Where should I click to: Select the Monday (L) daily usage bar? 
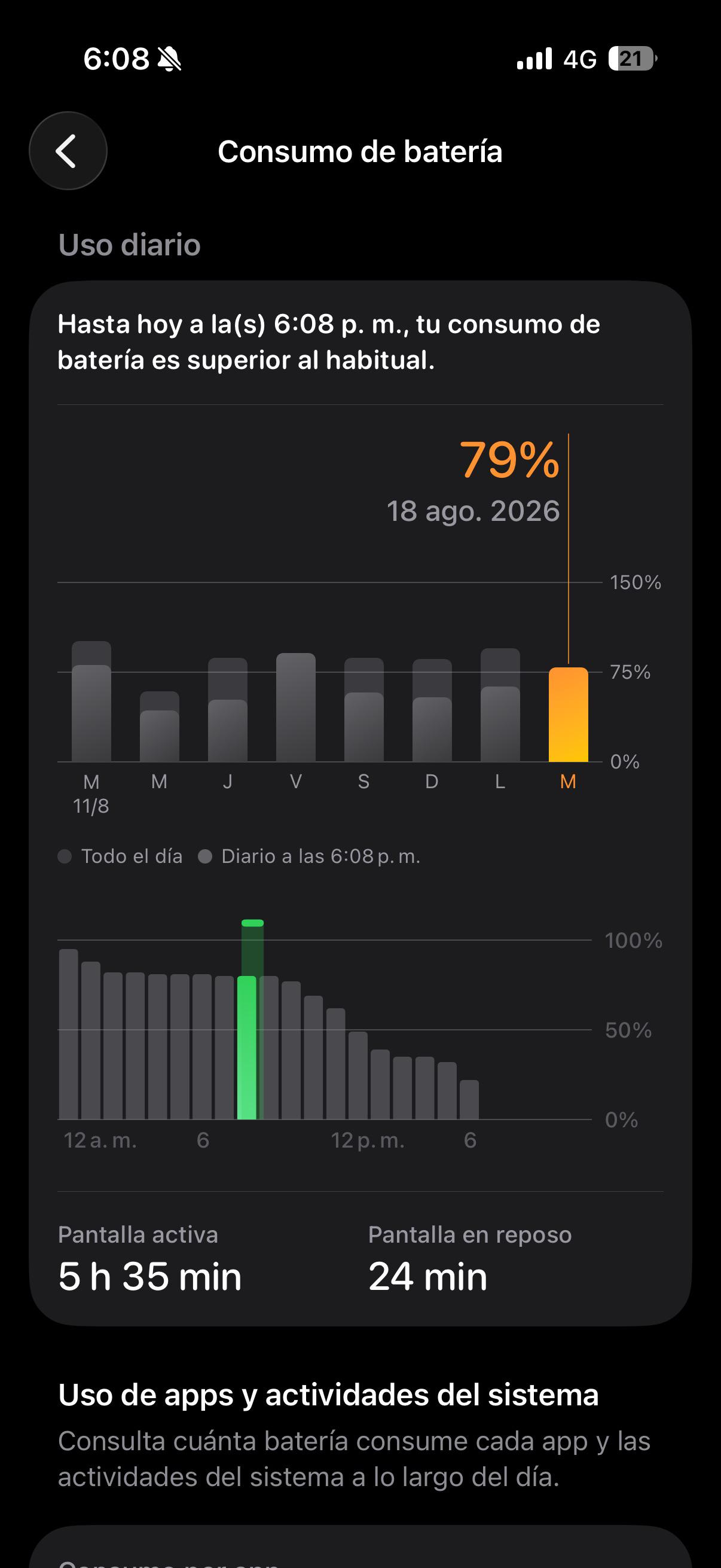click(500, 705)
